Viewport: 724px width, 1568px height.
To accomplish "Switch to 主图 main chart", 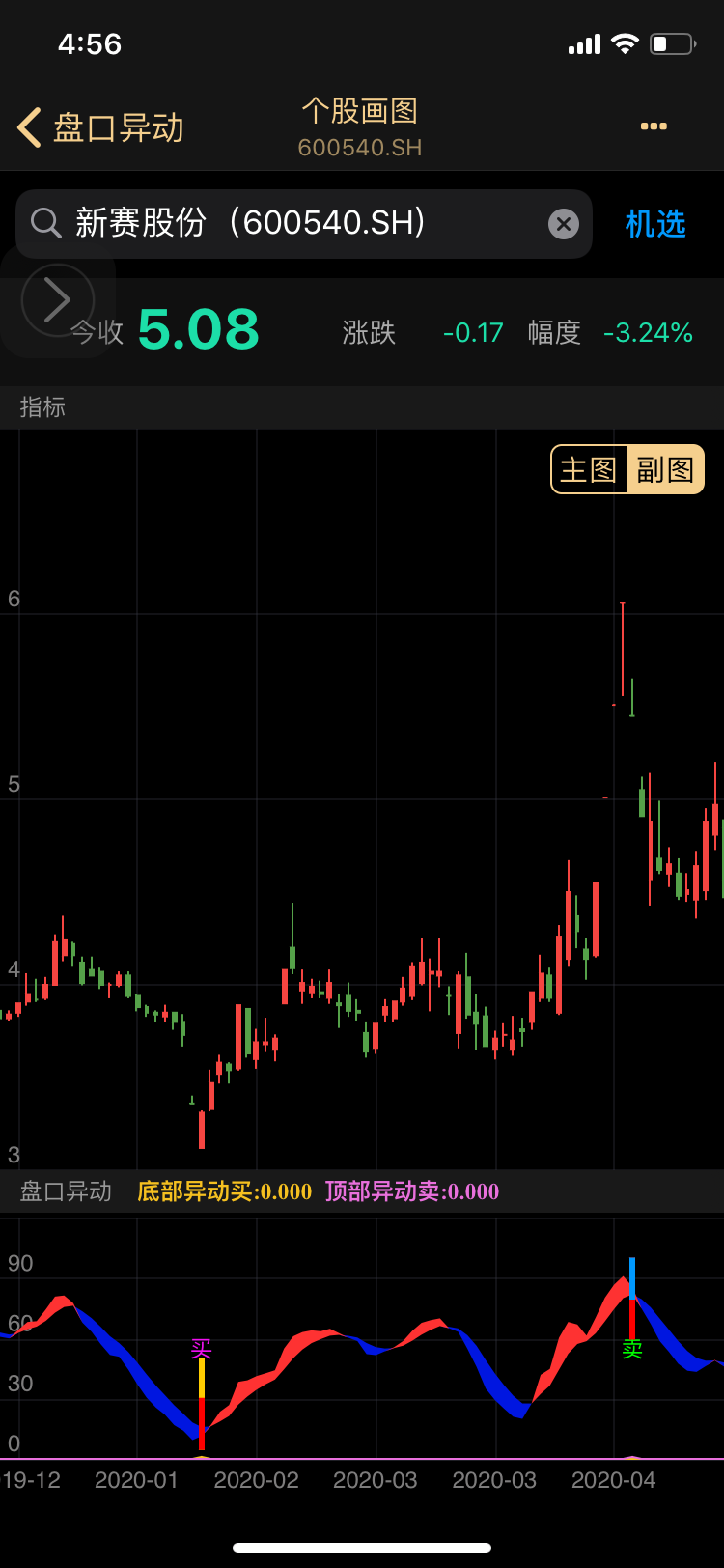I will [x=589, y=470].
